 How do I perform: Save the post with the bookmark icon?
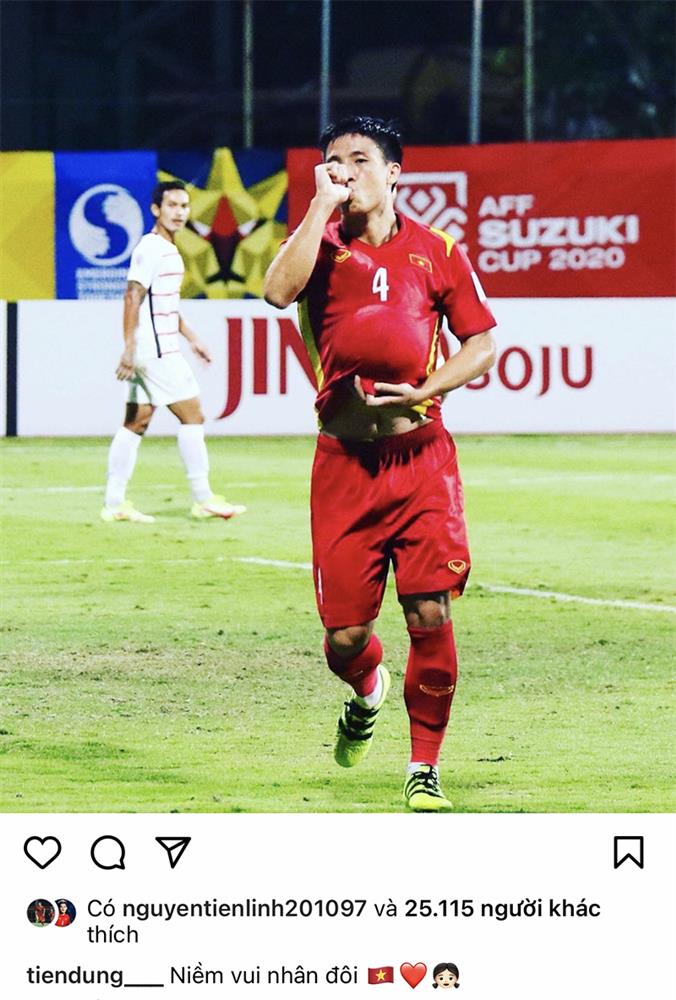coord(628,852)
